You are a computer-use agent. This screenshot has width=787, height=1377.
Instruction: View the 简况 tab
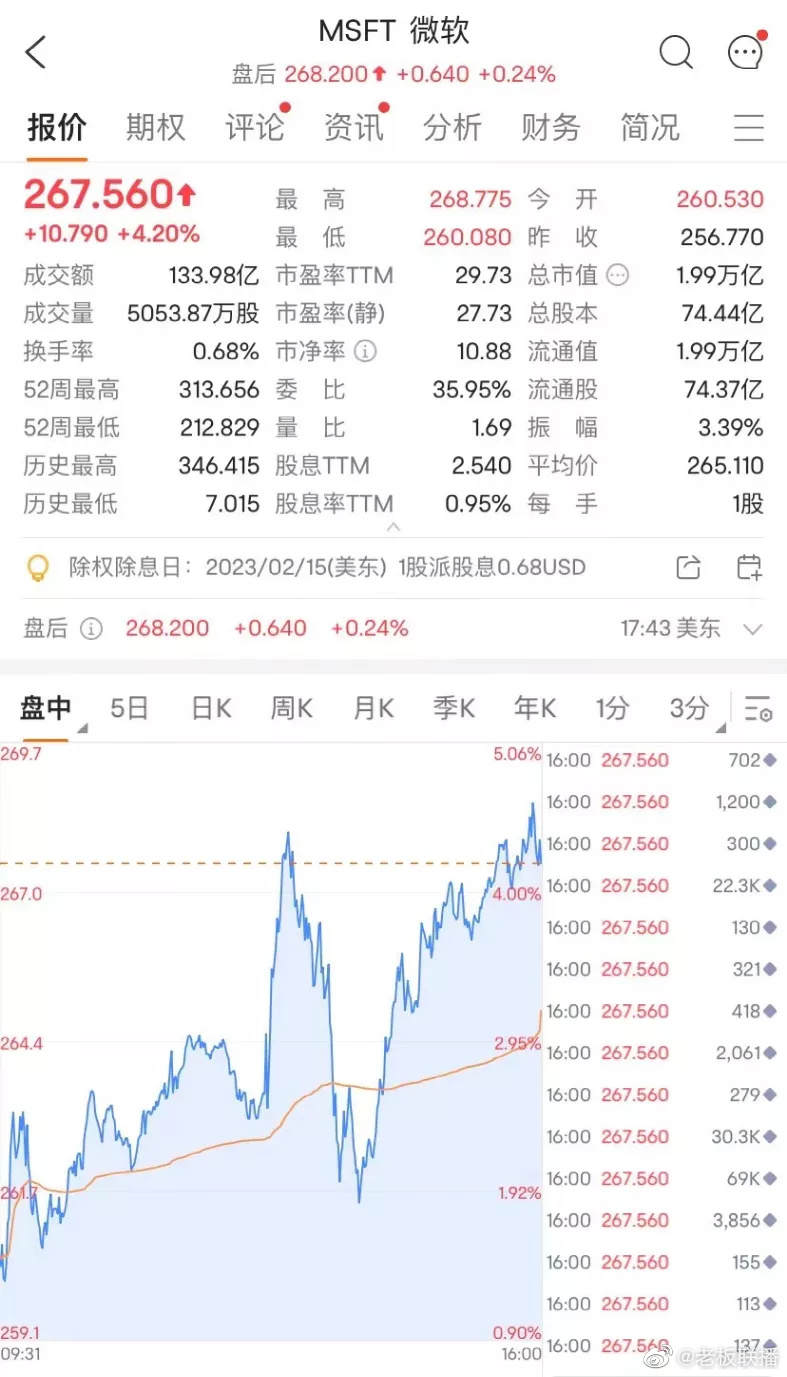pyautogui.click(x=649, y=128)
